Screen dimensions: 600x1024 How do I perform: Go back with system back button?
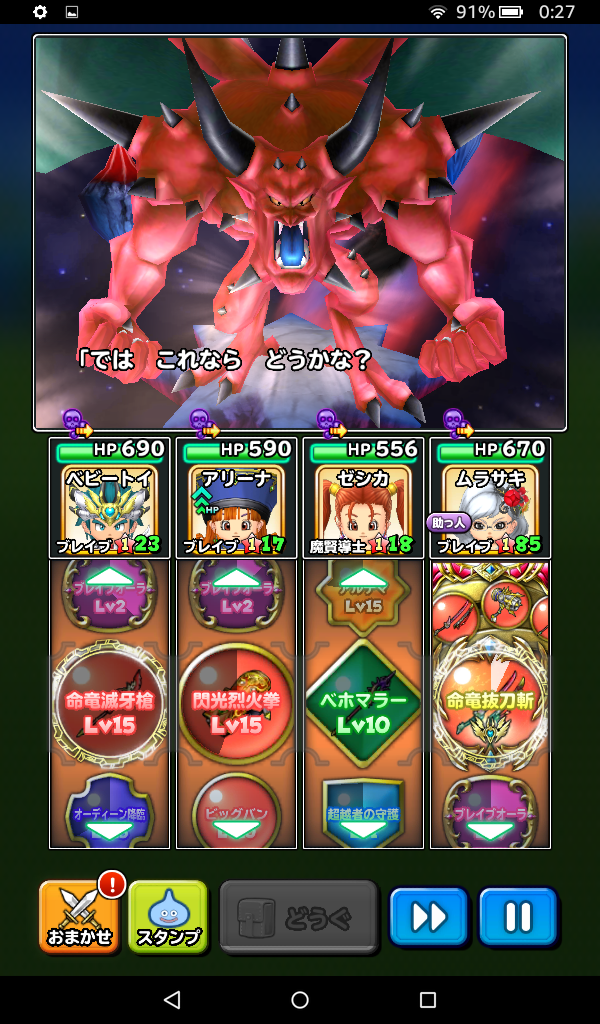click(x=172, y=1000)
